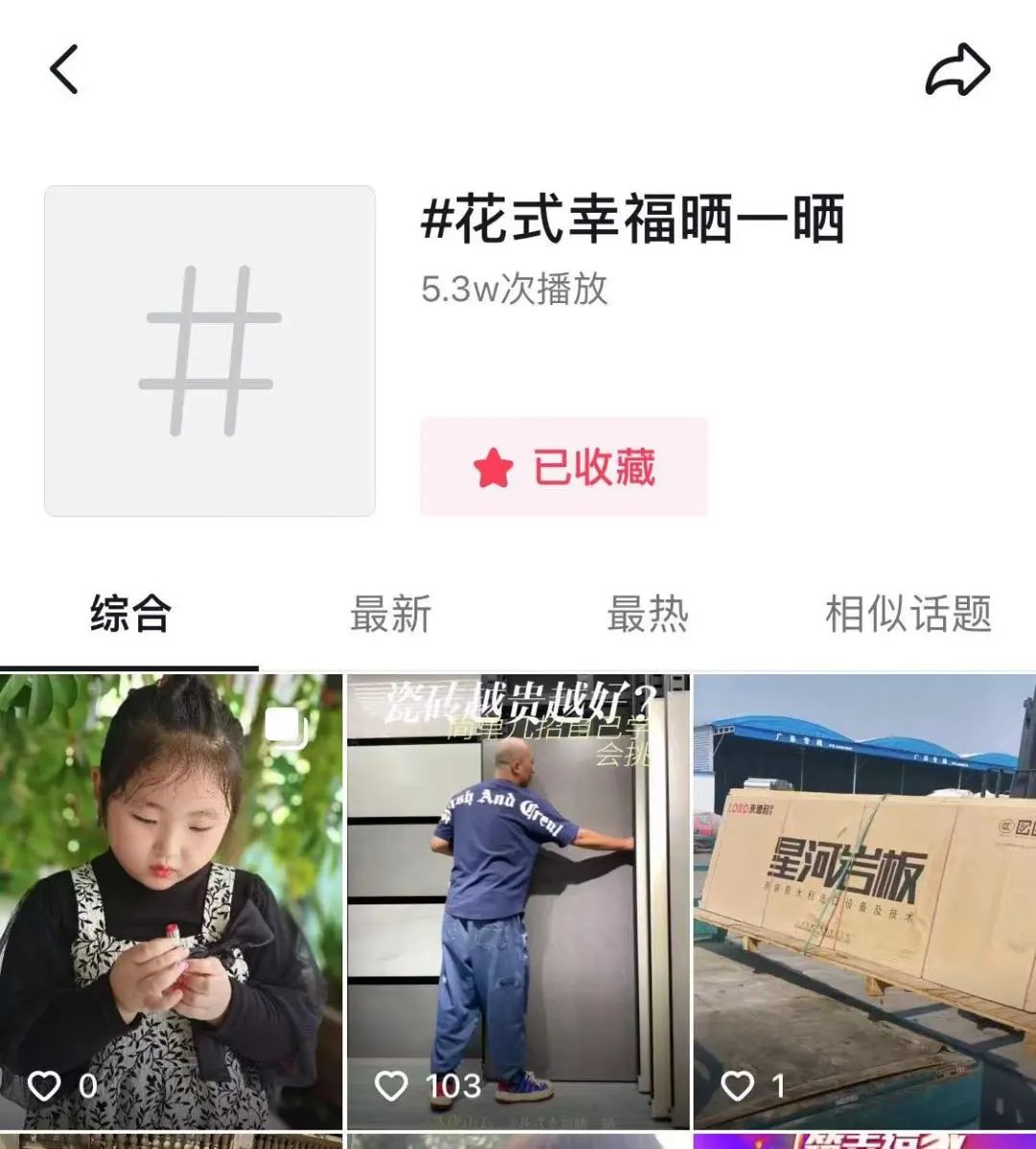Open the 相似话题 tab
This screenshot has height=1149, width=1036.
pos(907,614)
